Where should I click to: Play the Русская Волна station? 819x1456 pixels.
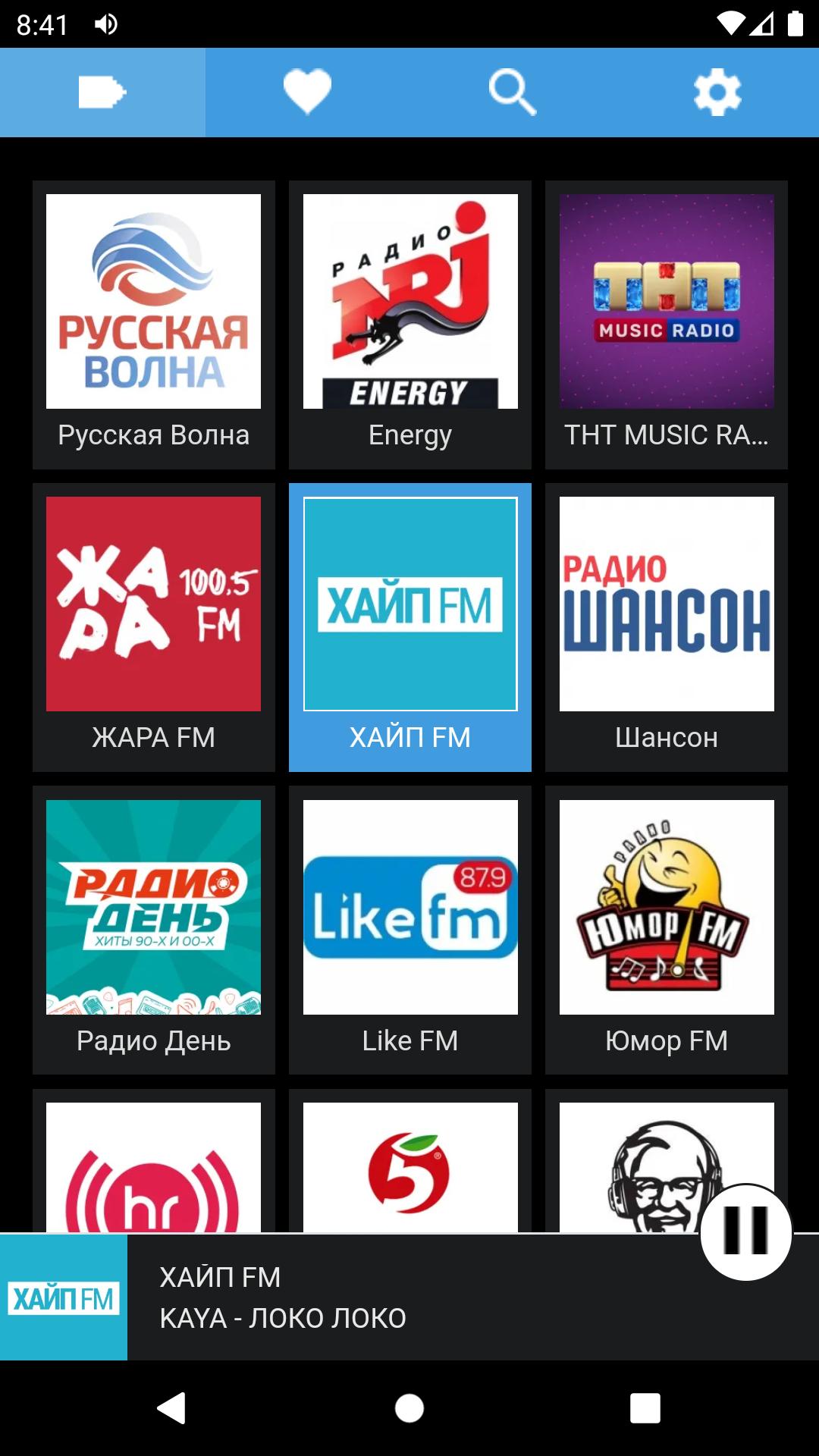tap(153, 324)
